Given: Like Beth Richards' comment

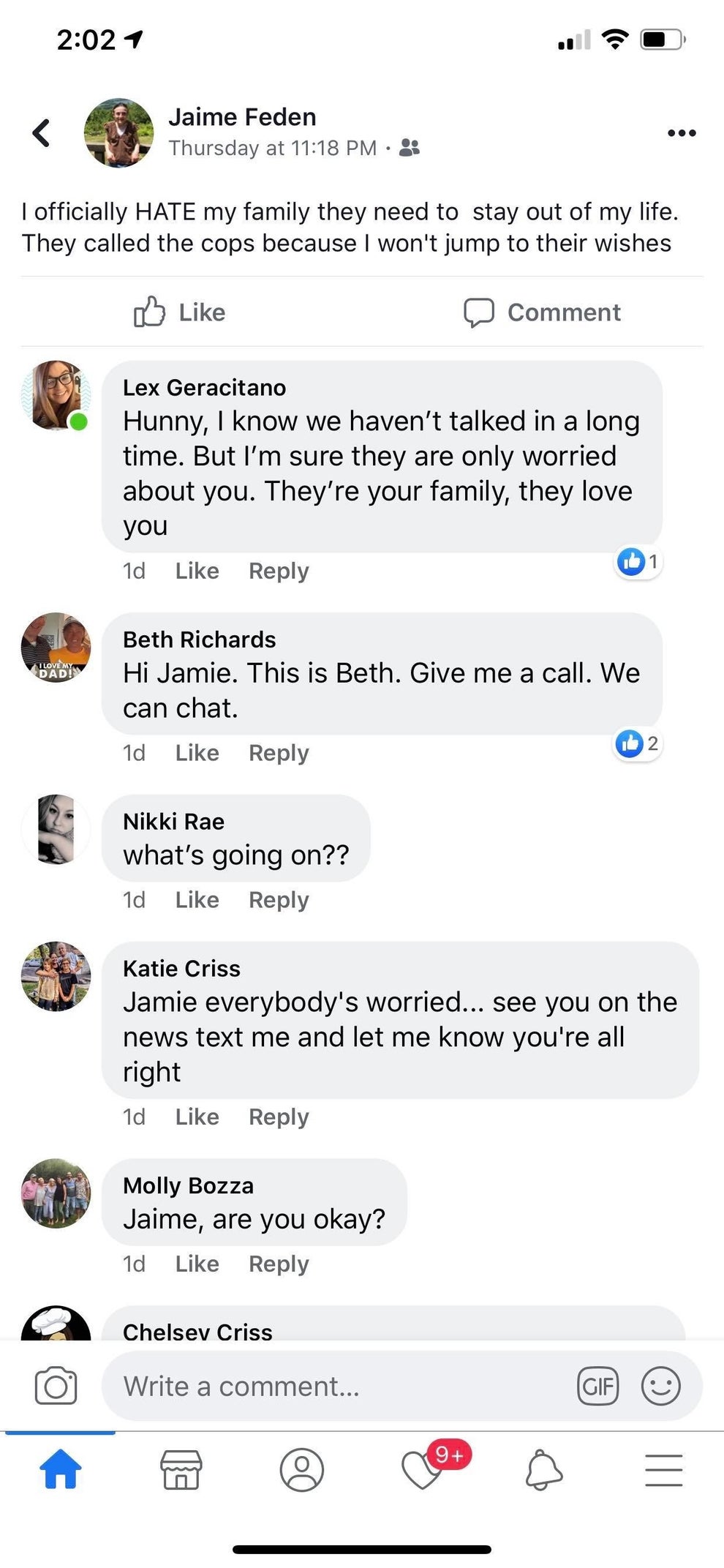Looking at the screenshot, I should click(197, 753).
